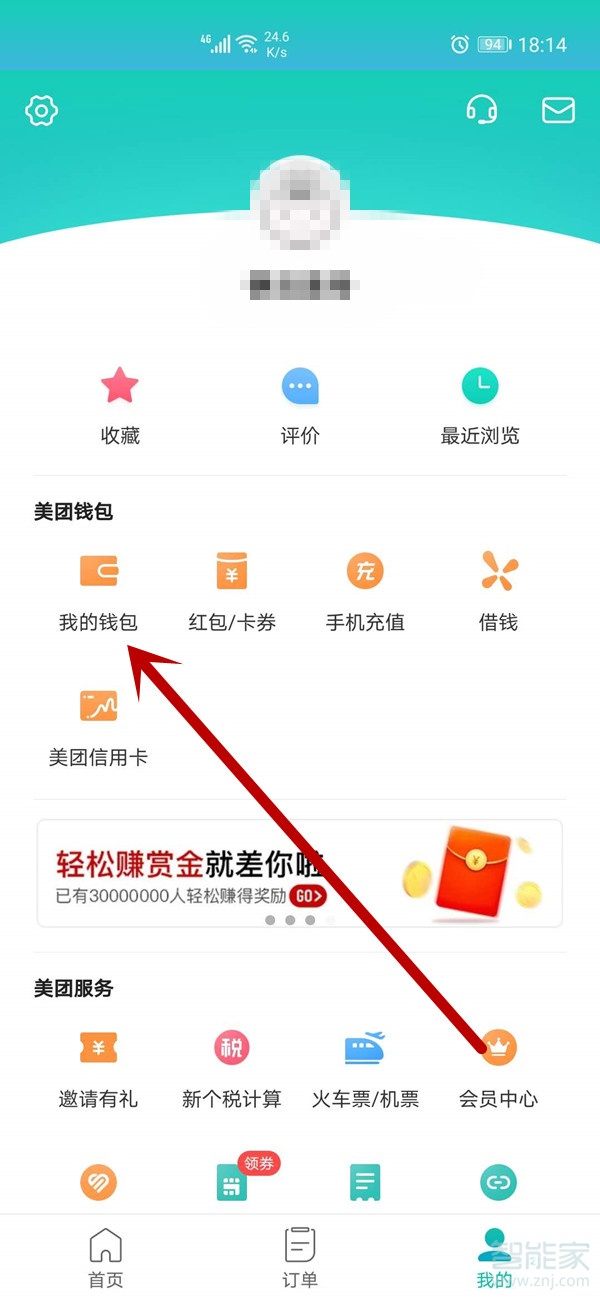View 评价 reviews
This screenshot has height=1300, width=600.
click(300, 405)
